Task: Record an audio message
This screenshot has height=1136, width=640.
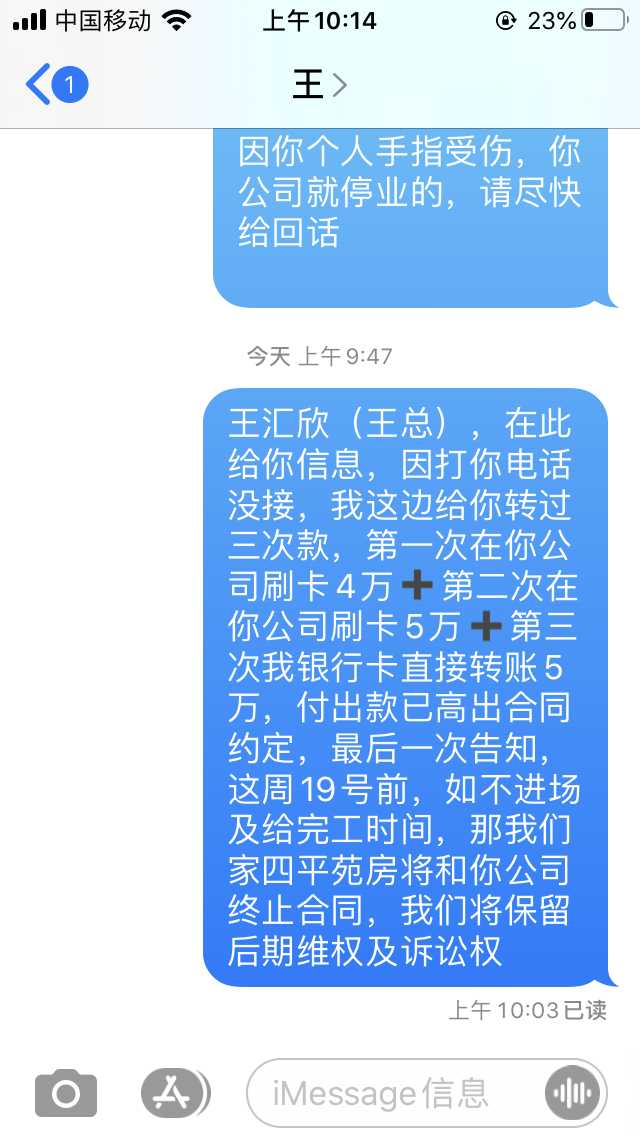Action: [573, 1093]
